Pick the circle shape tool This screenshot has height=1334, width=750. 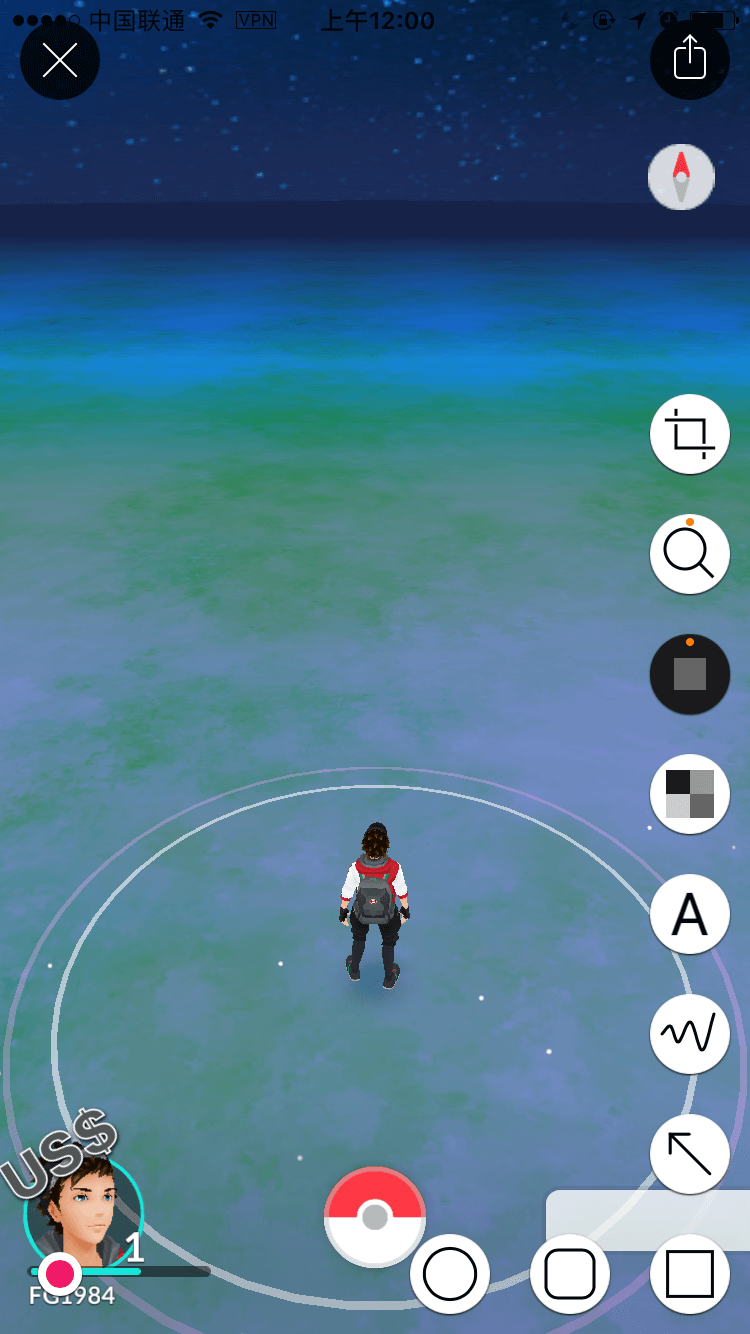pos(450,1274)
